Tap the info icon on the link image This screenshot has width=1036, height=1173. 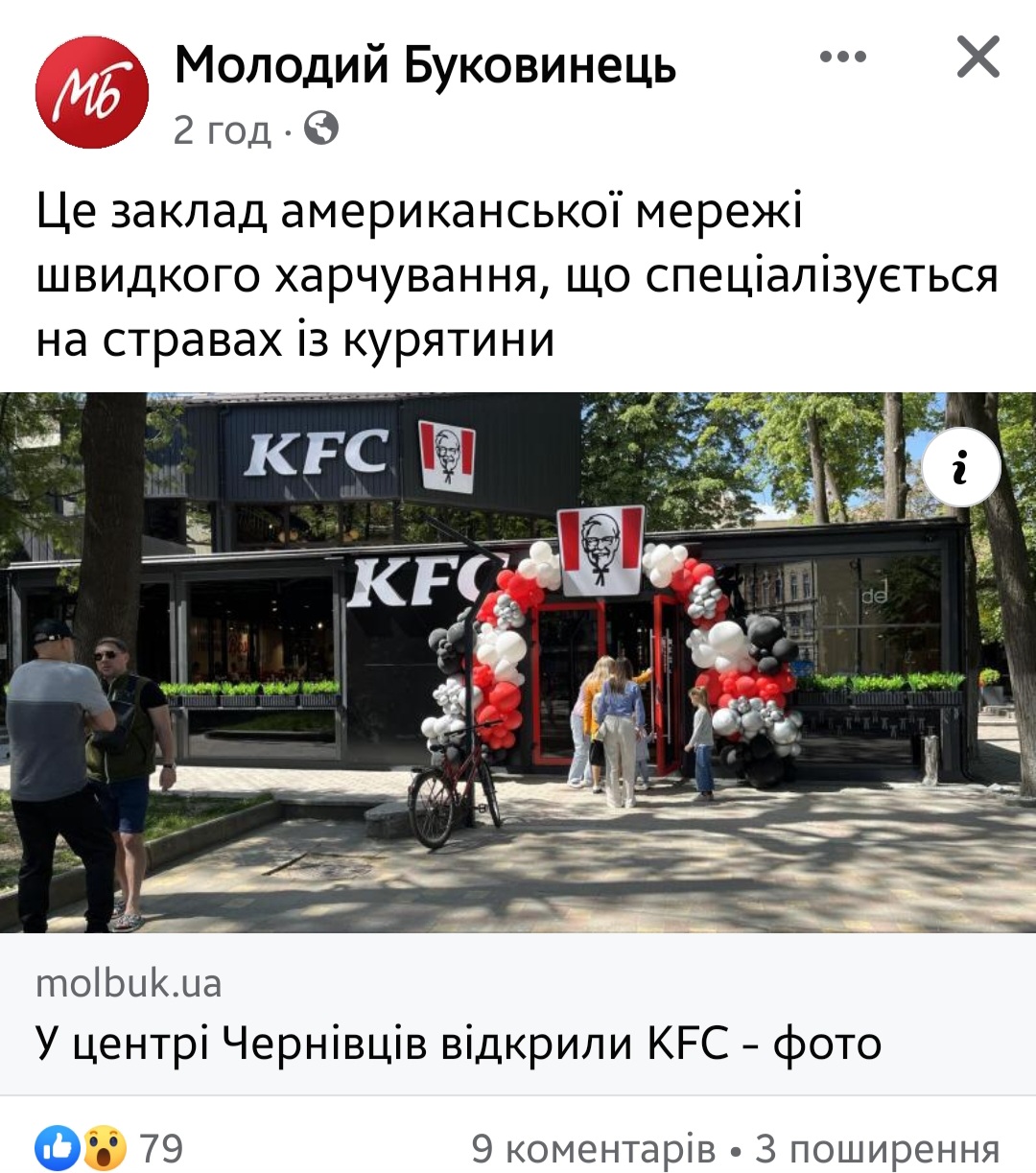click(x=960, y=469)
